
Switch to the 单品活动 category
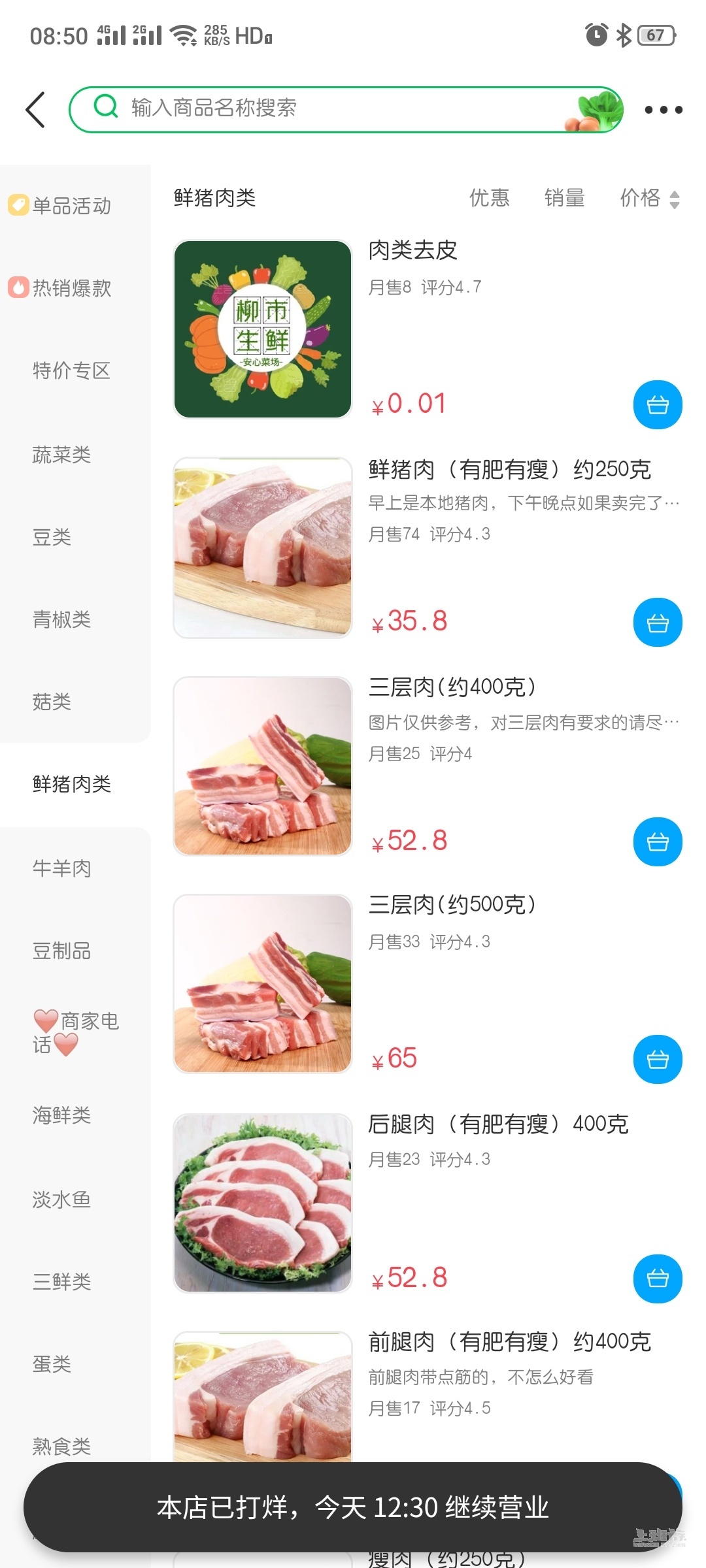71,206
